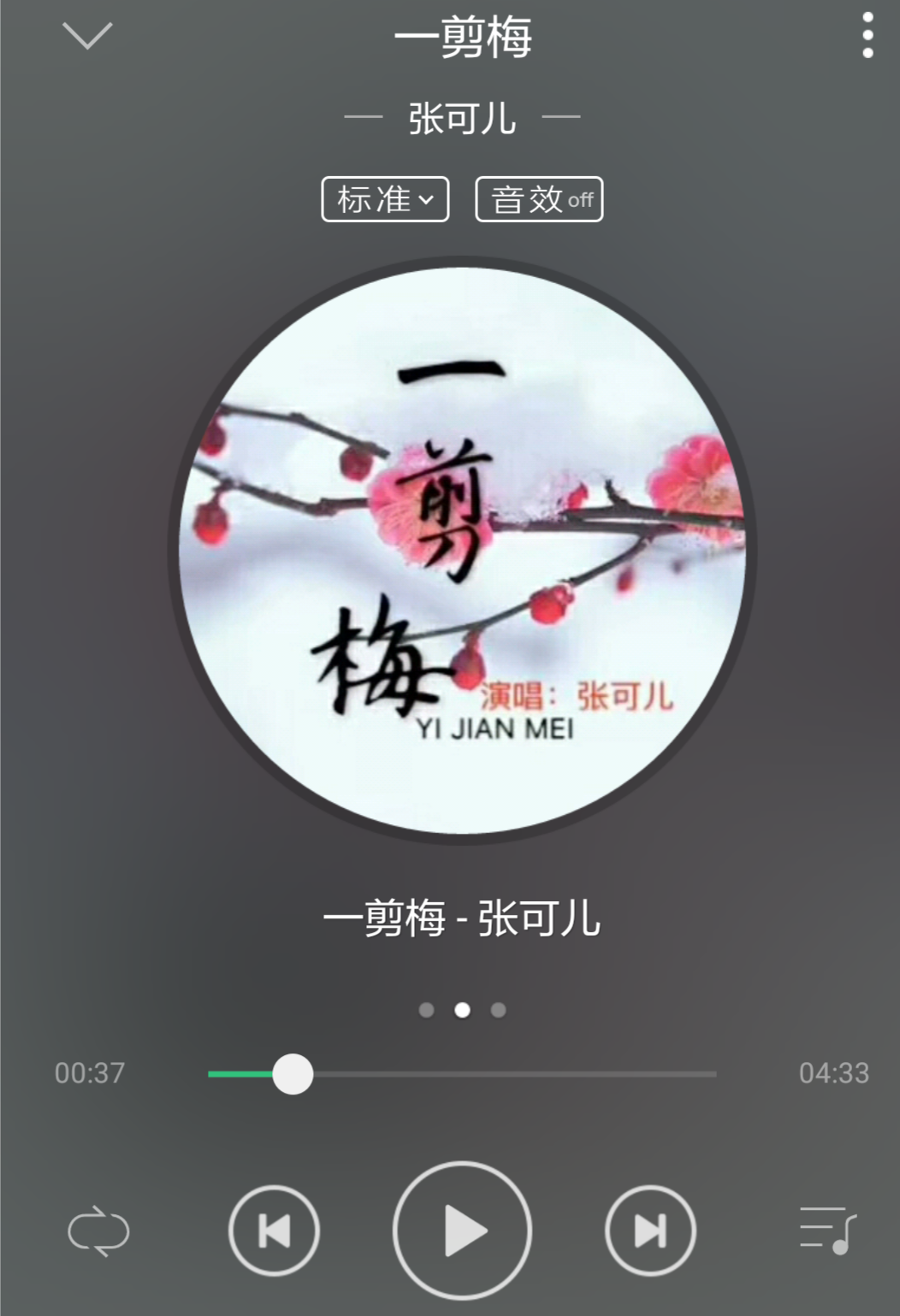Turn on sound enhancement using 音效 button
Screen dimensions: 900x1316
539,199
